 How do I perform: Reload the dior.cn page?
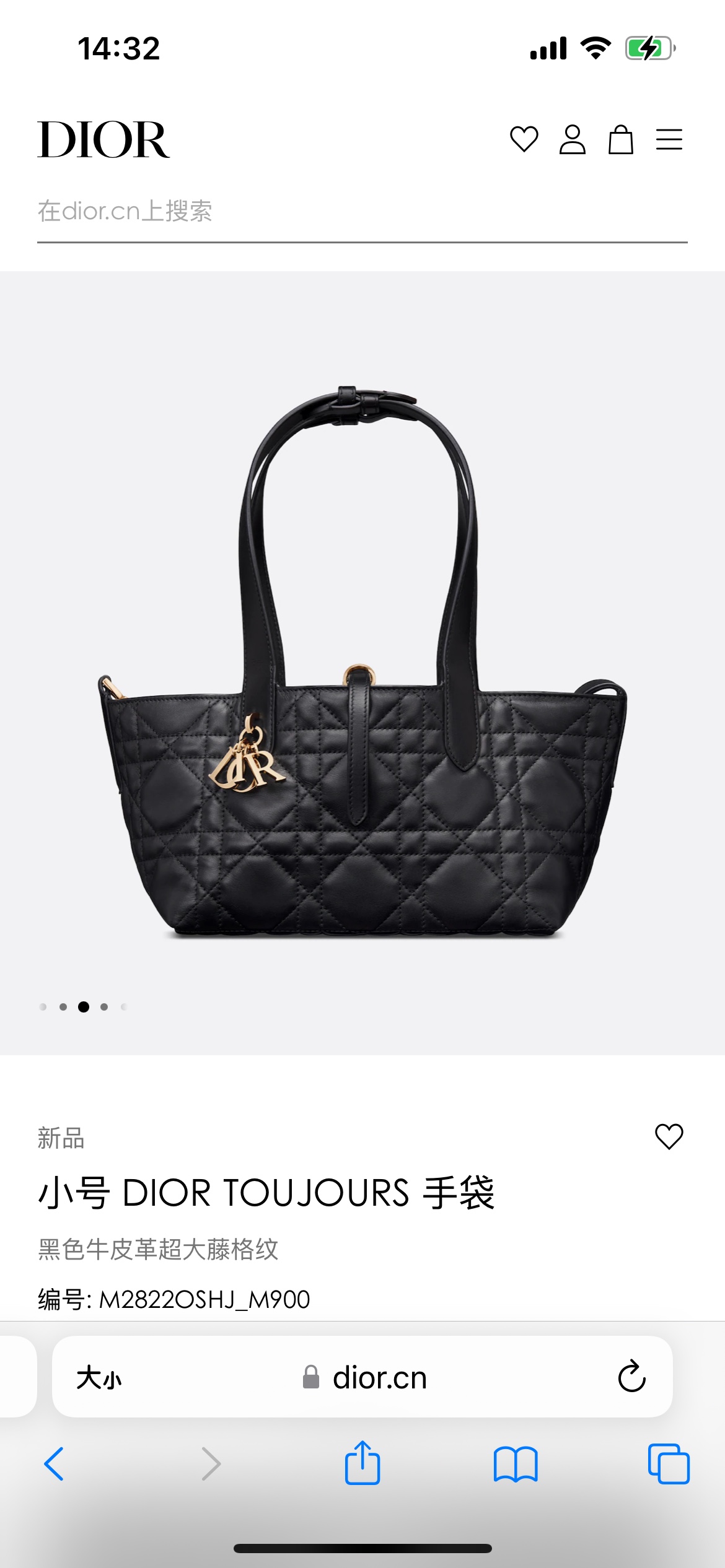pyautogui.click(x=631, y=1377)
